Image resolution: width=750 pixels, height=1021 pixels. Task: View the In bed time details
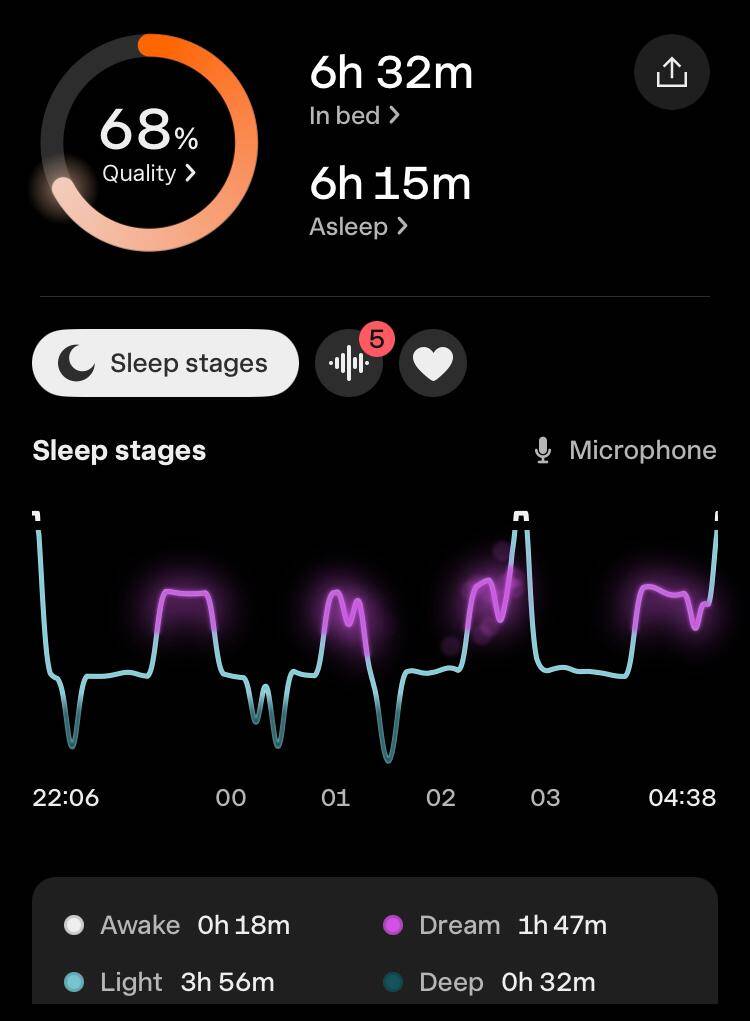(355, 116)
